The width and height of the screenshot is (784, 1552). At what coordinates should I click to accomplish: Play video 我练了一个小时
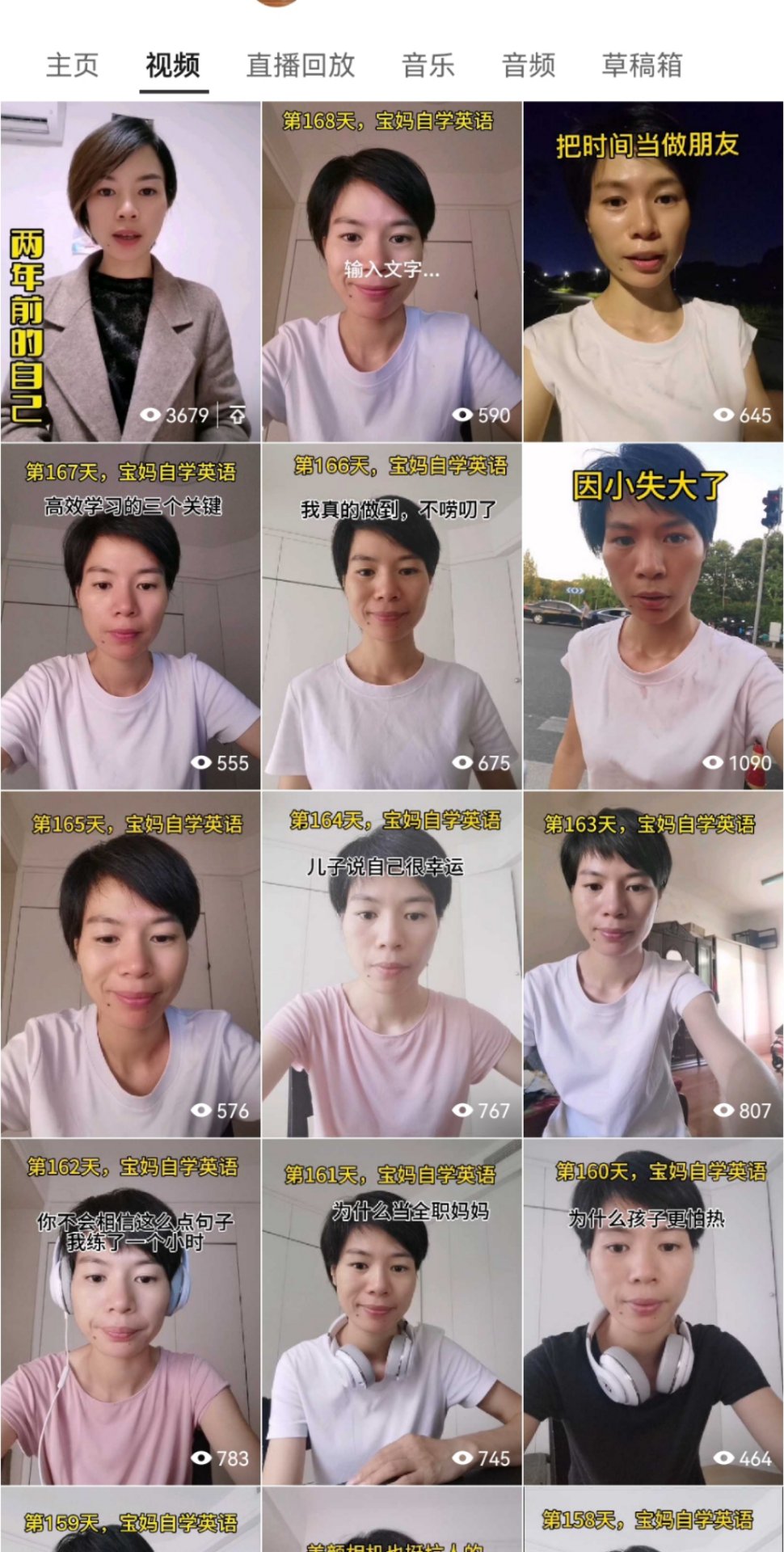[130, 1311]
